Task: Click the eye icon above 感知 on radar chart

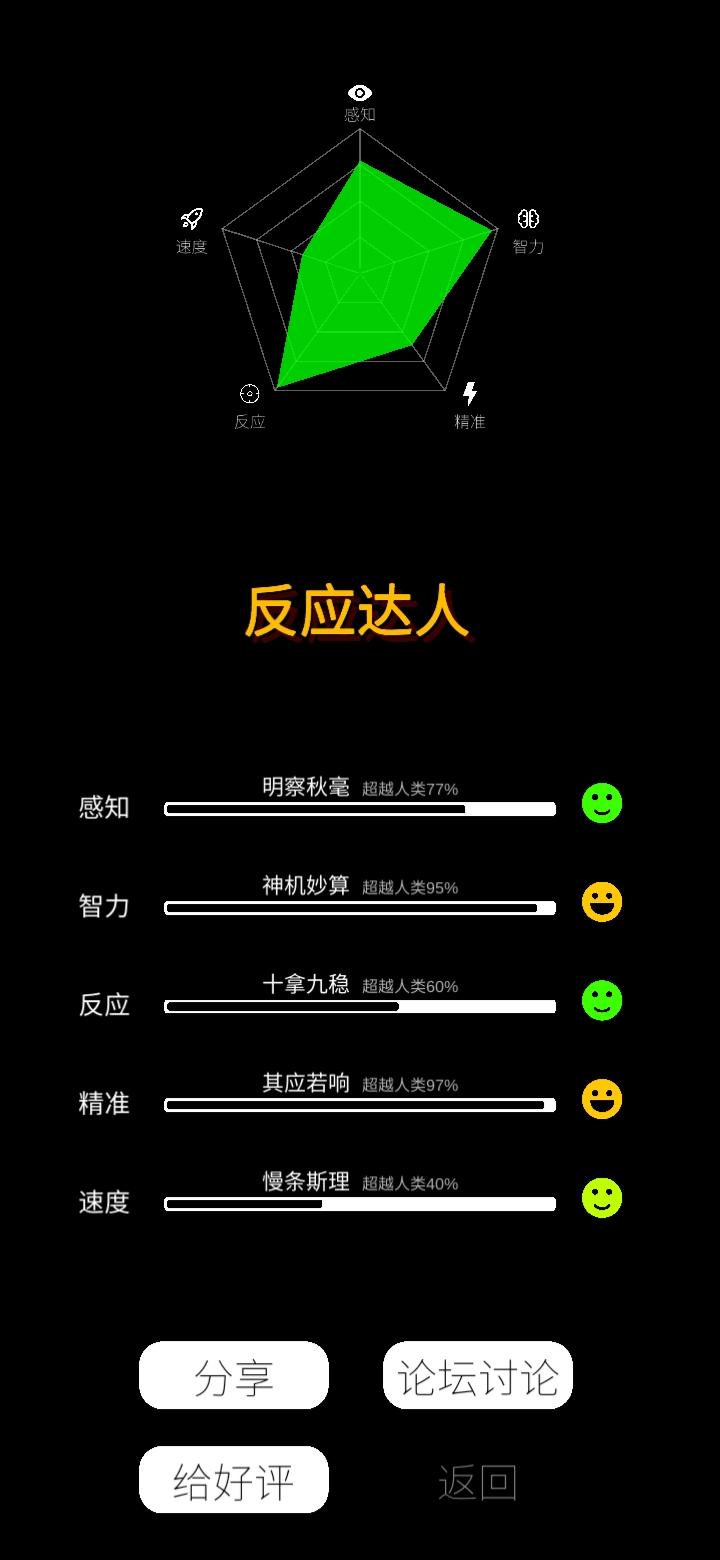Action: (359, 92)
